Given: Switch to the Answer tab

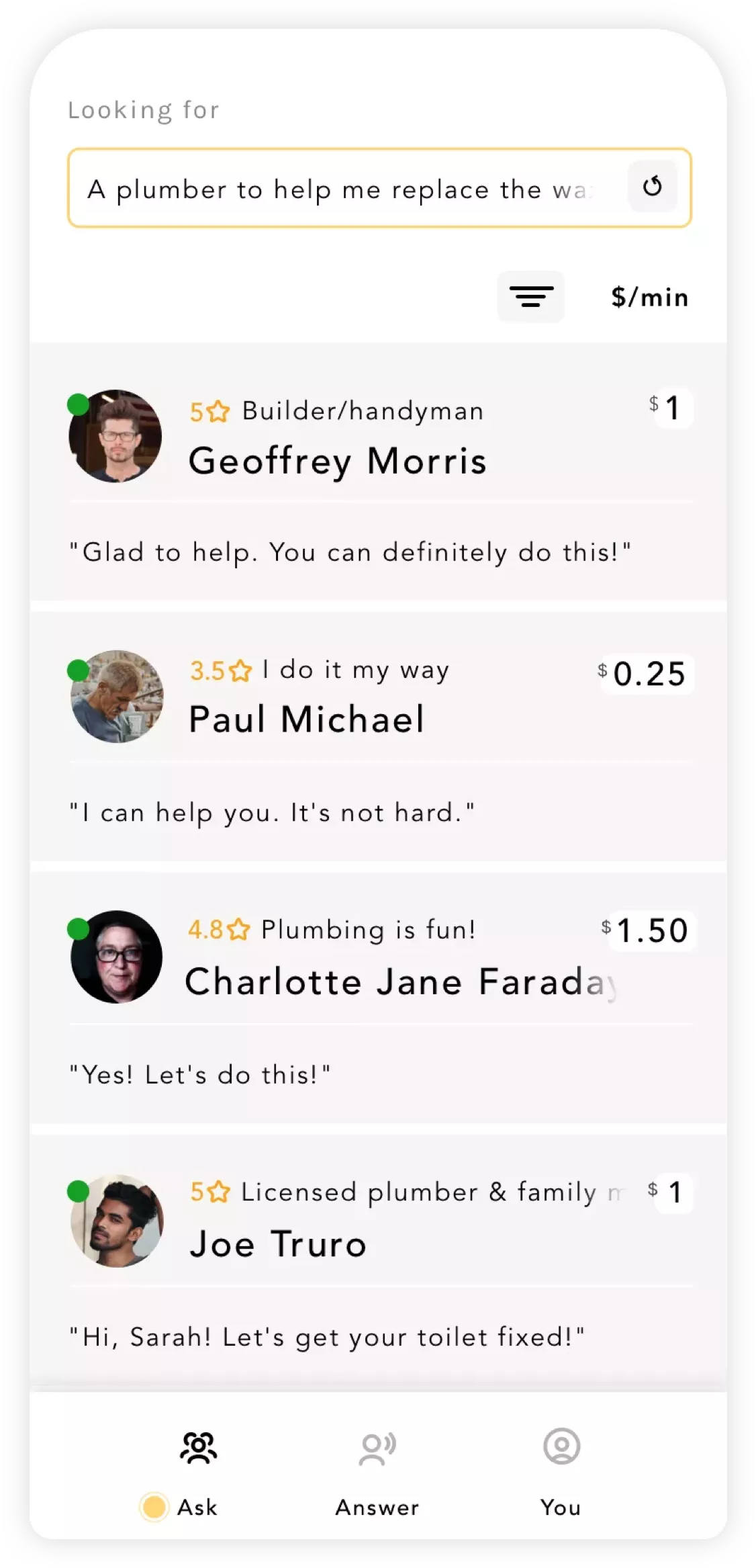Looking at the screenshot, I should click(x=377, y=1473).
